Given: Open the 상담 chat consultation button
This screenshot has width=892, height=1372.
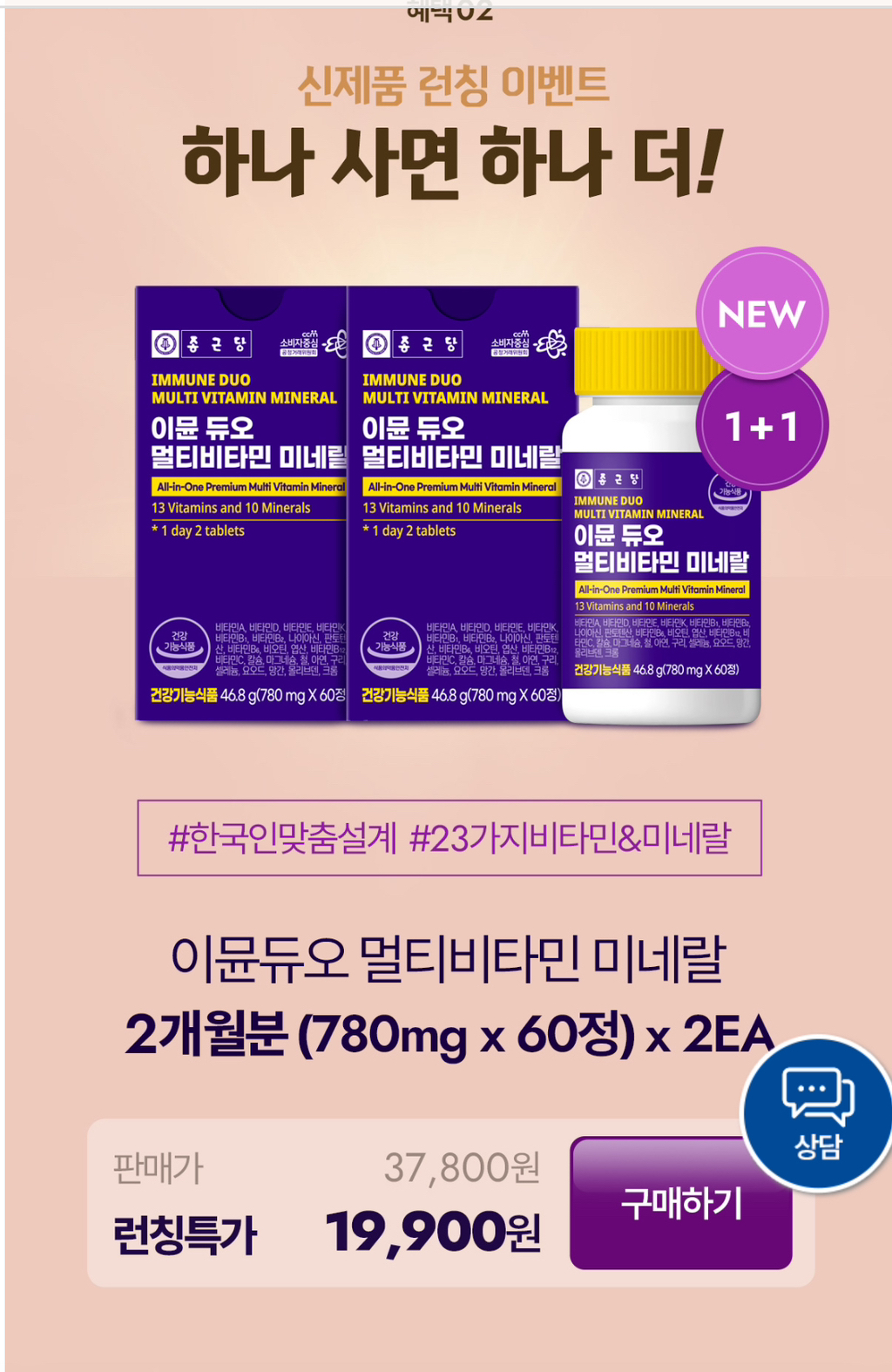Looking at the screenshot, I should [x=817, y=1113].
